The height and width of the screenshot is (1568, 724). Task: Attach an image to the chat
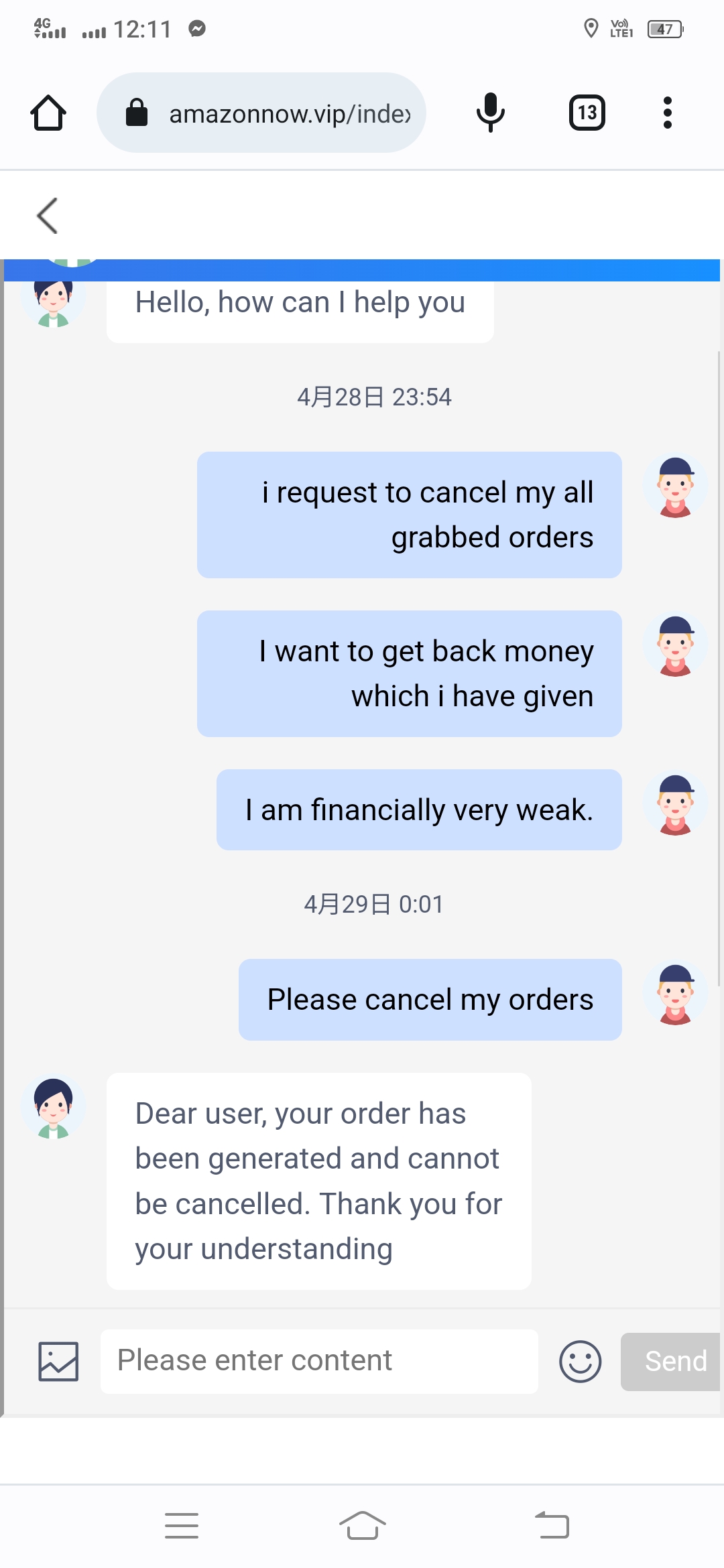tap(58, 1361)
